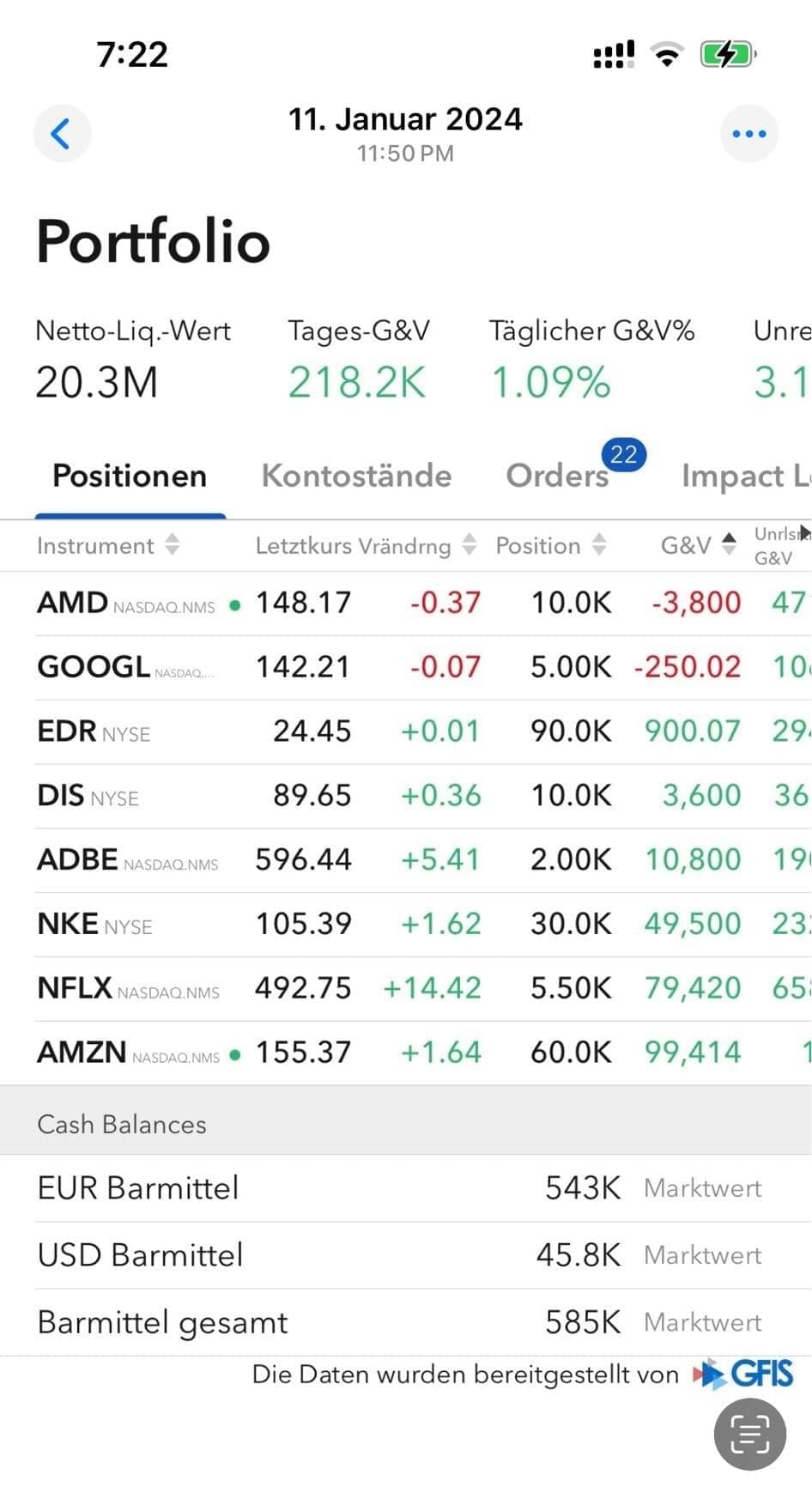Sort by G&V column header
812x1487 pixels.
[x=699, y=545]
